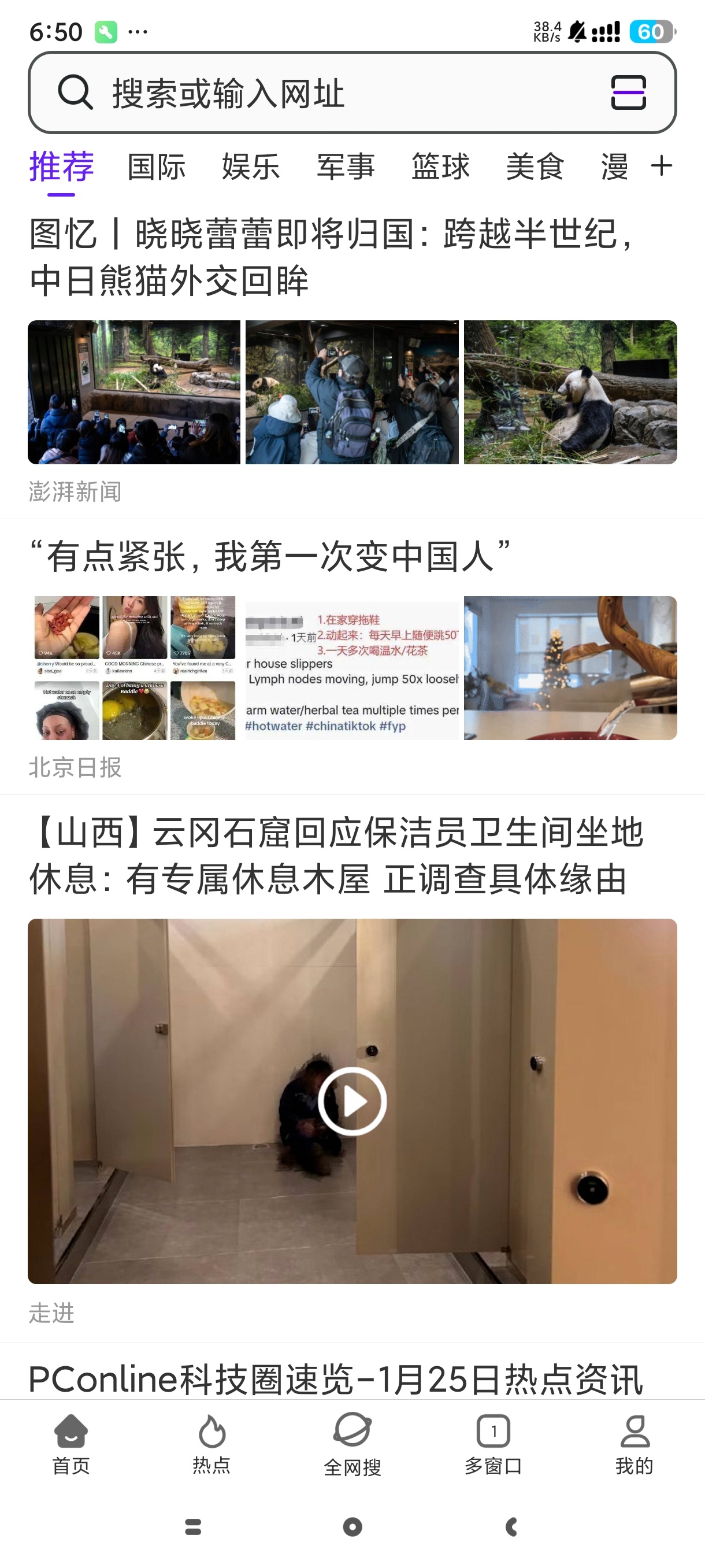Open the QR scan tool inside the search bar
Screen dimensions: 705x1568
[x=629, y=93]
